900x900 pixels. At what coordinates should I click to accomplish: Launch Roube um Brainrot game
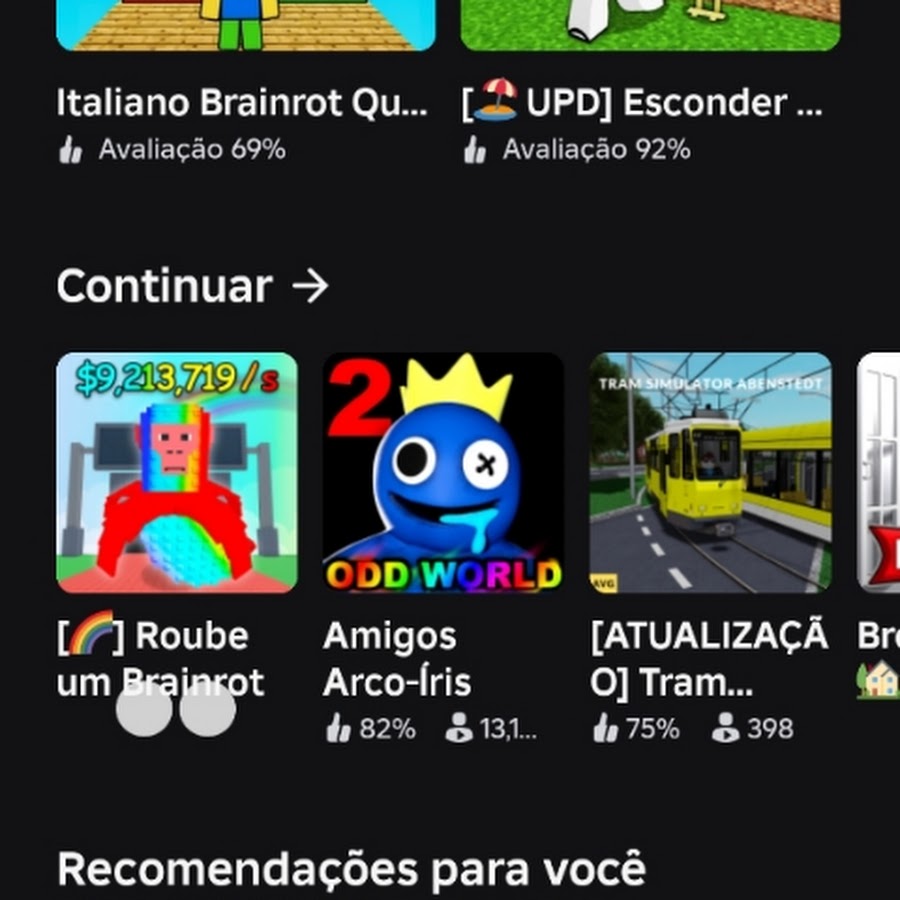pos(177,473)
